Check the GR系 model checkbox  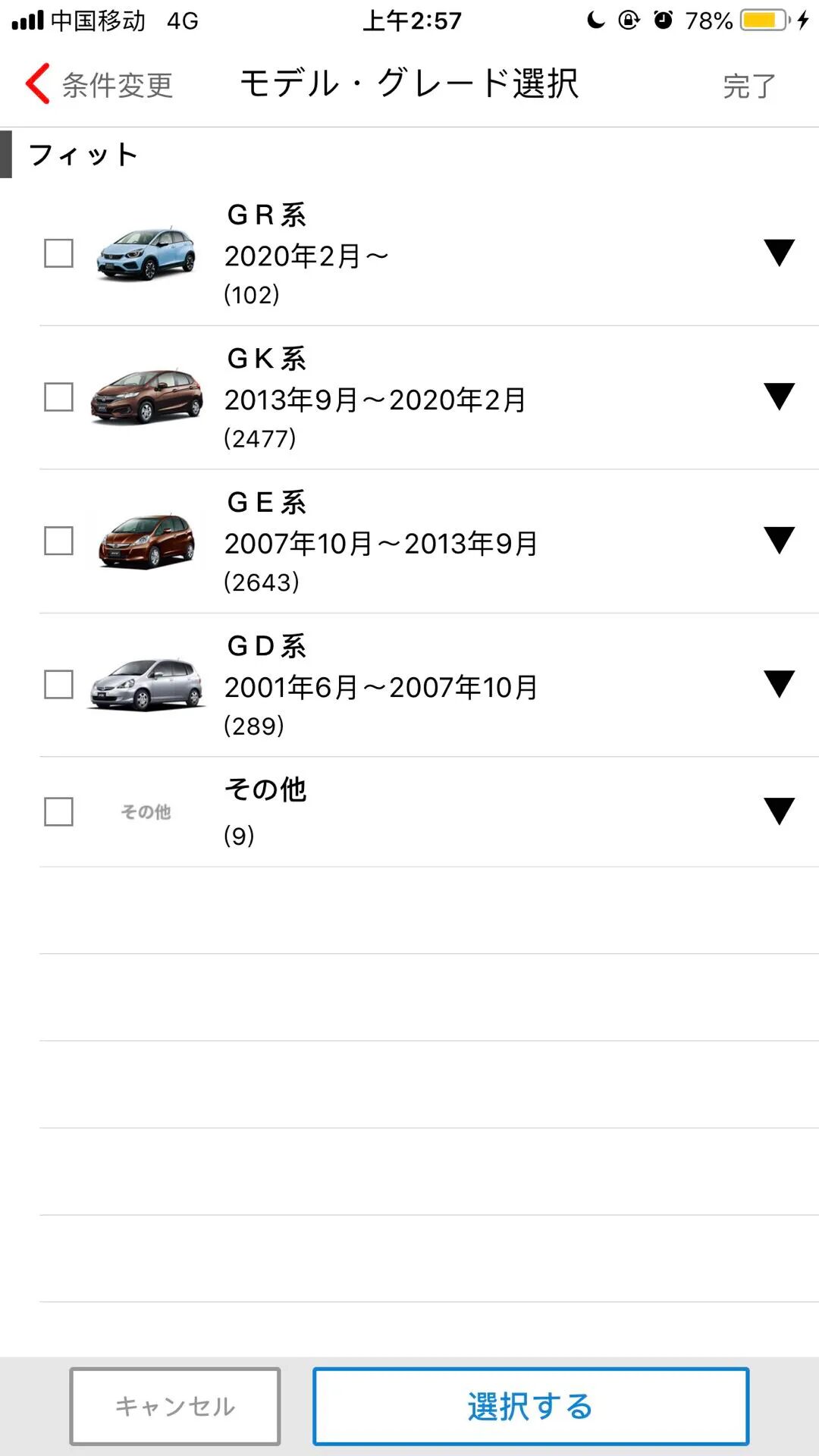[x=58, y=253]
